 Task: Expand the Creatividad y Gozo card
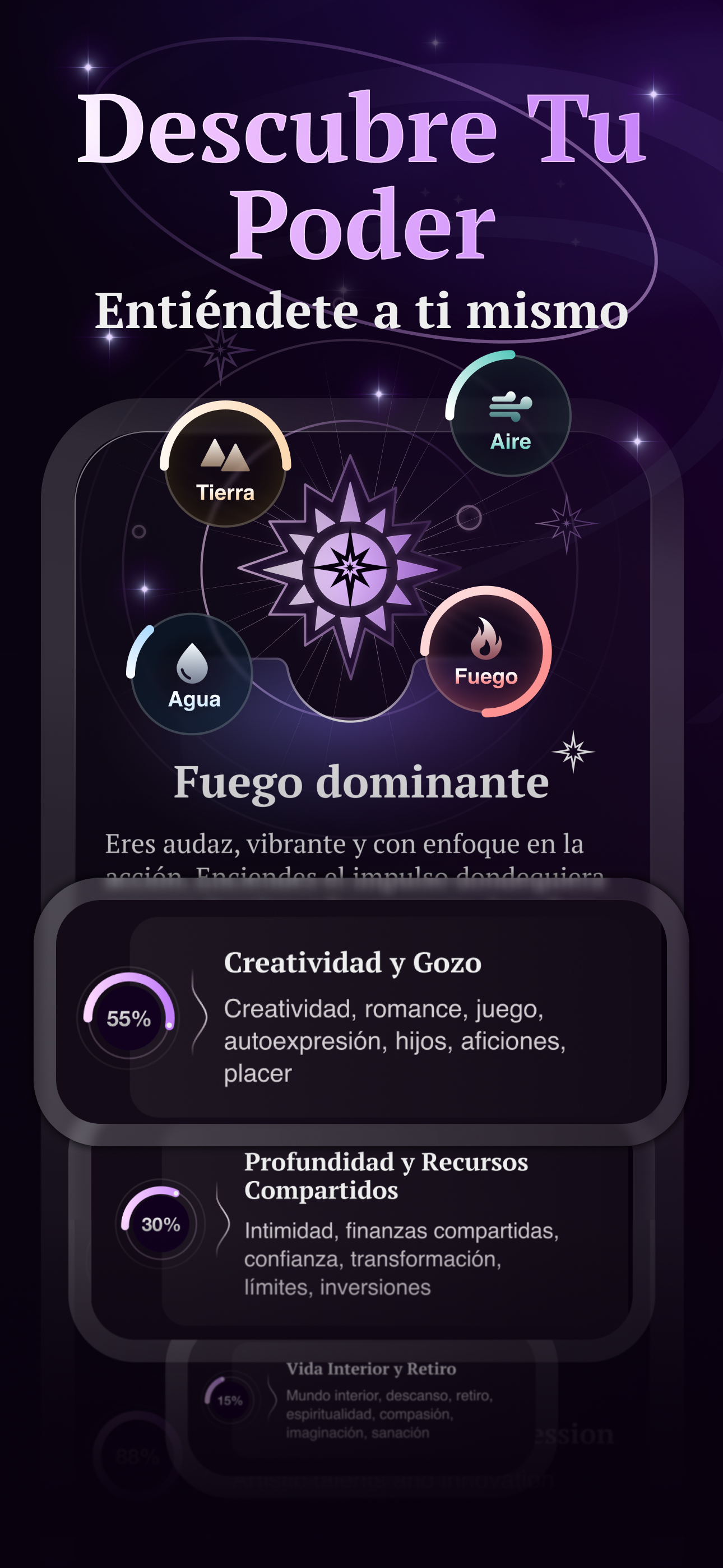(361, 1017)
